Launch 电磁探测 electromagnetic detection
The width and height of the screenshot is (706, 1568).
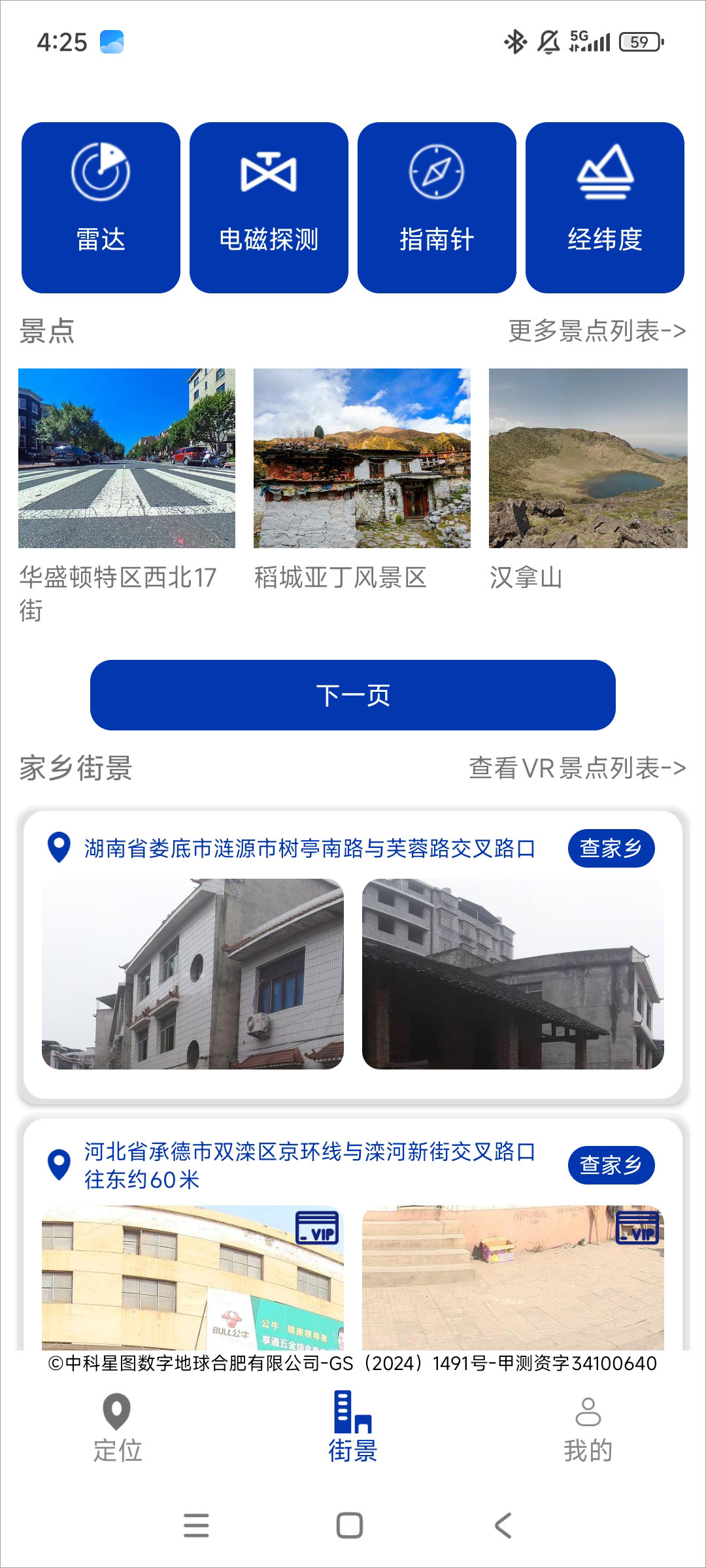pyautogui.click(x=269, y=208)
